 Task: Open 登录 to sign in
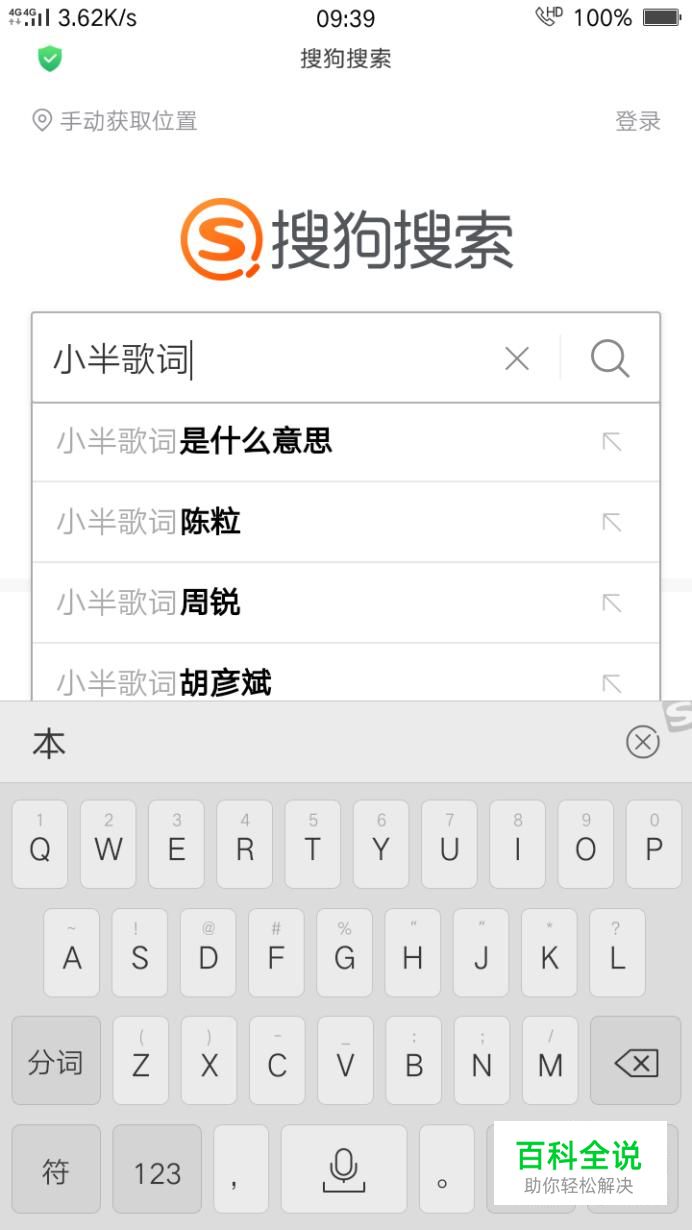coord(638,122)
